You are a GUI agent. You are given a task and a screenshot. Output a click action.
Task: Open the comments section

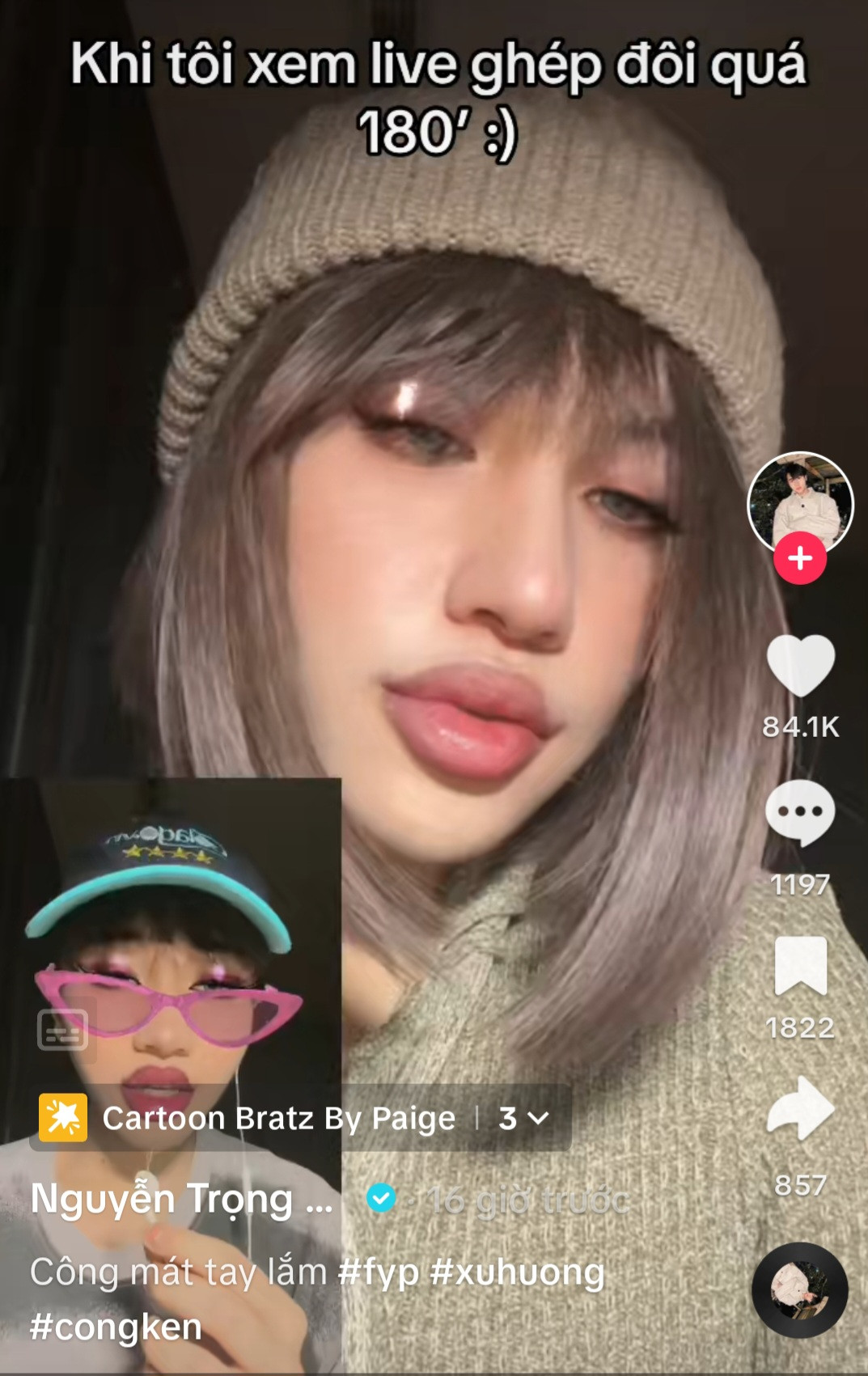799,812
